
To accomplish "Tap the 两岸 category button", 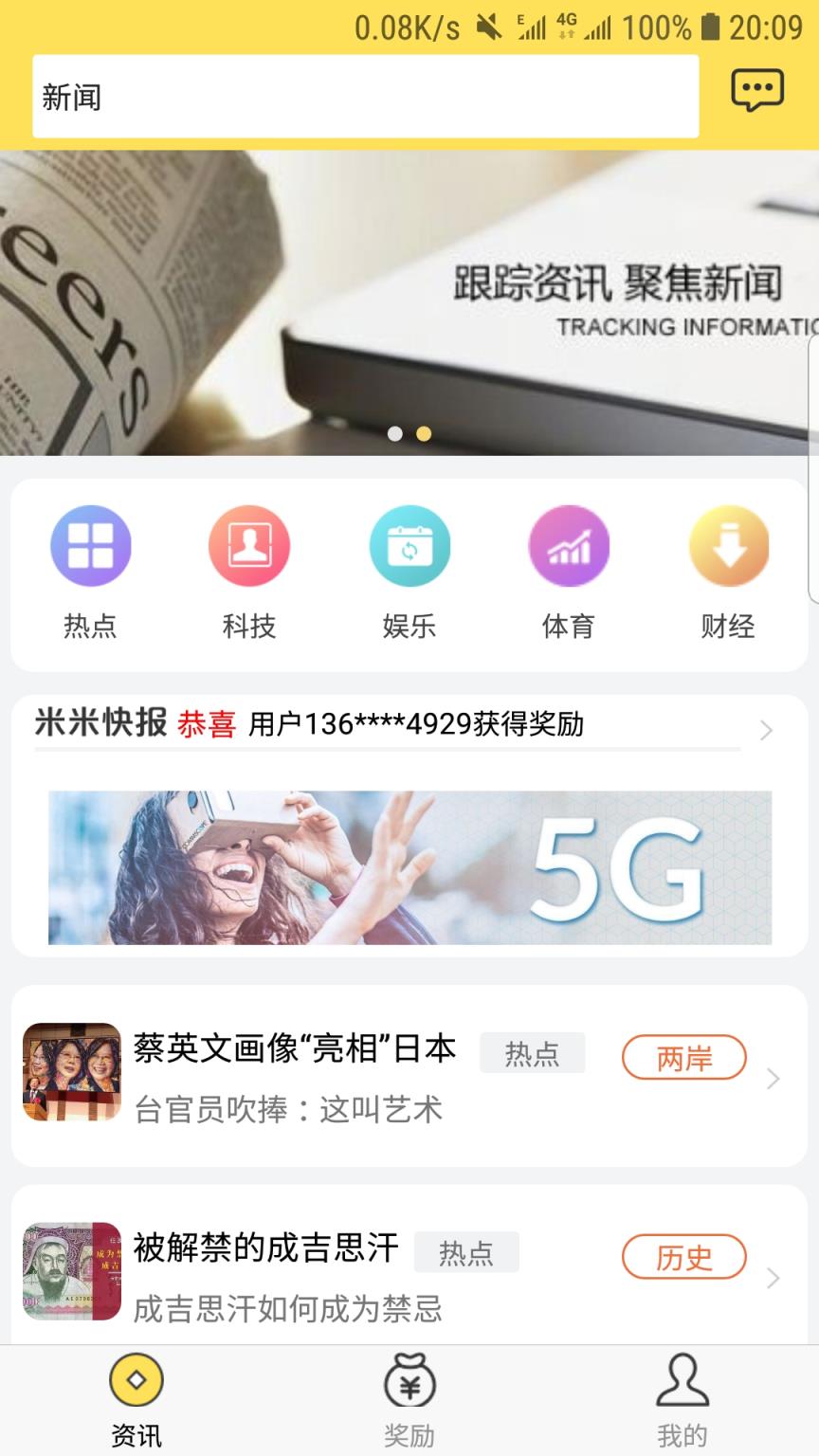I will [683, 1057].
